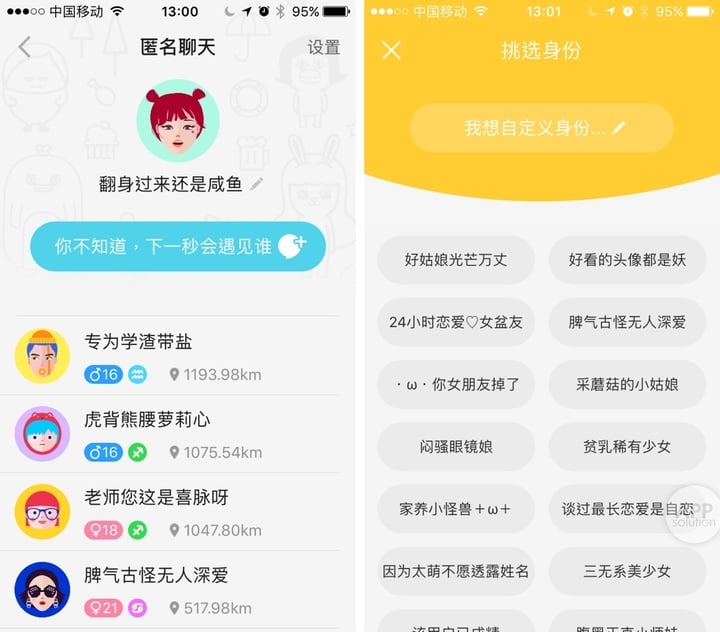Tap 你不知道，下一秒会遇见谁 match button
Image resolution: width=720 pixels, height=632 pixels.
coord(178,246)
